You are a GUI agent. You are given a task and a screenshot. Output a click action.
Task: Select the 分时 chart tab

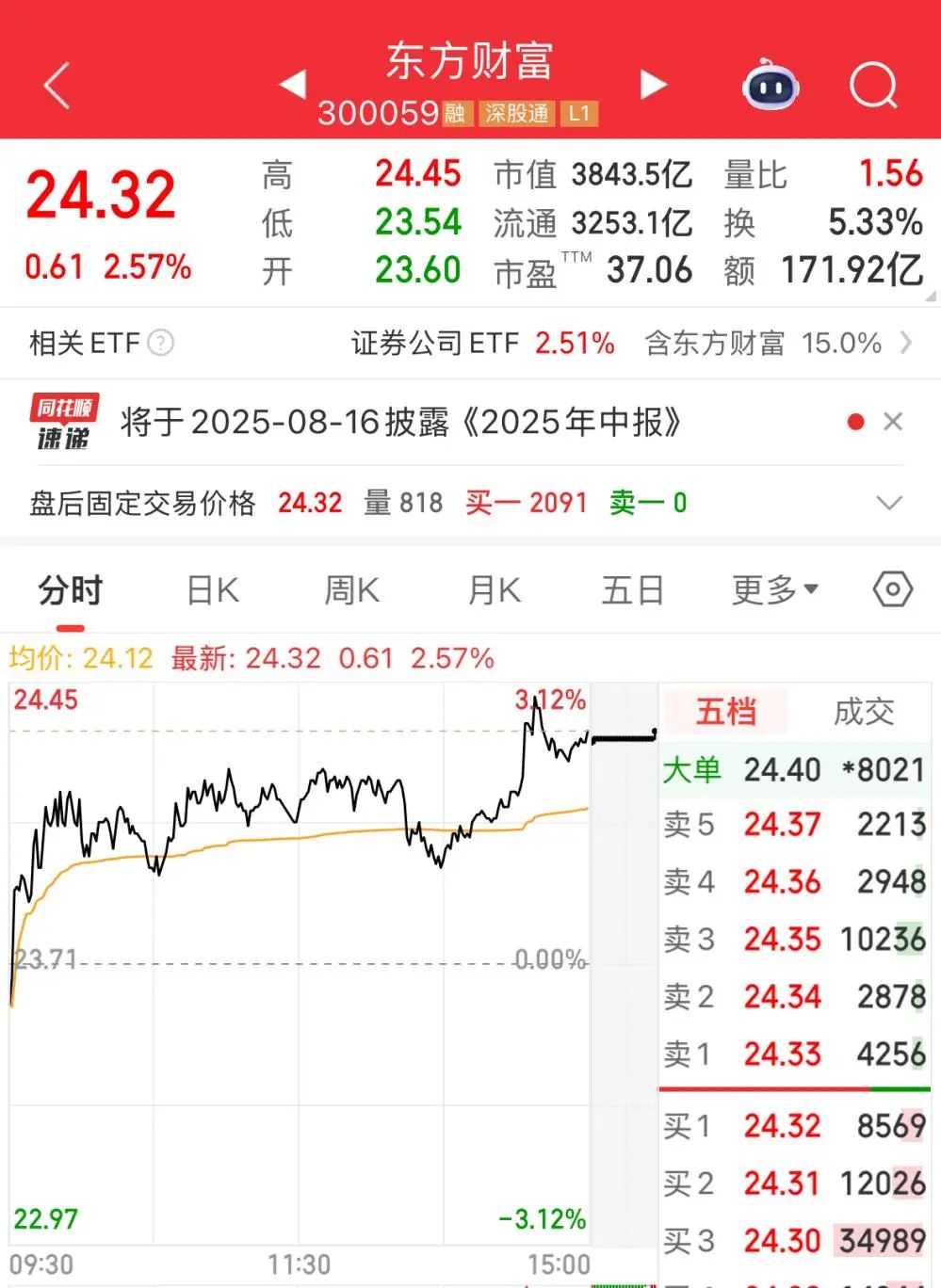pyautogui.click(x=70, y=591)
